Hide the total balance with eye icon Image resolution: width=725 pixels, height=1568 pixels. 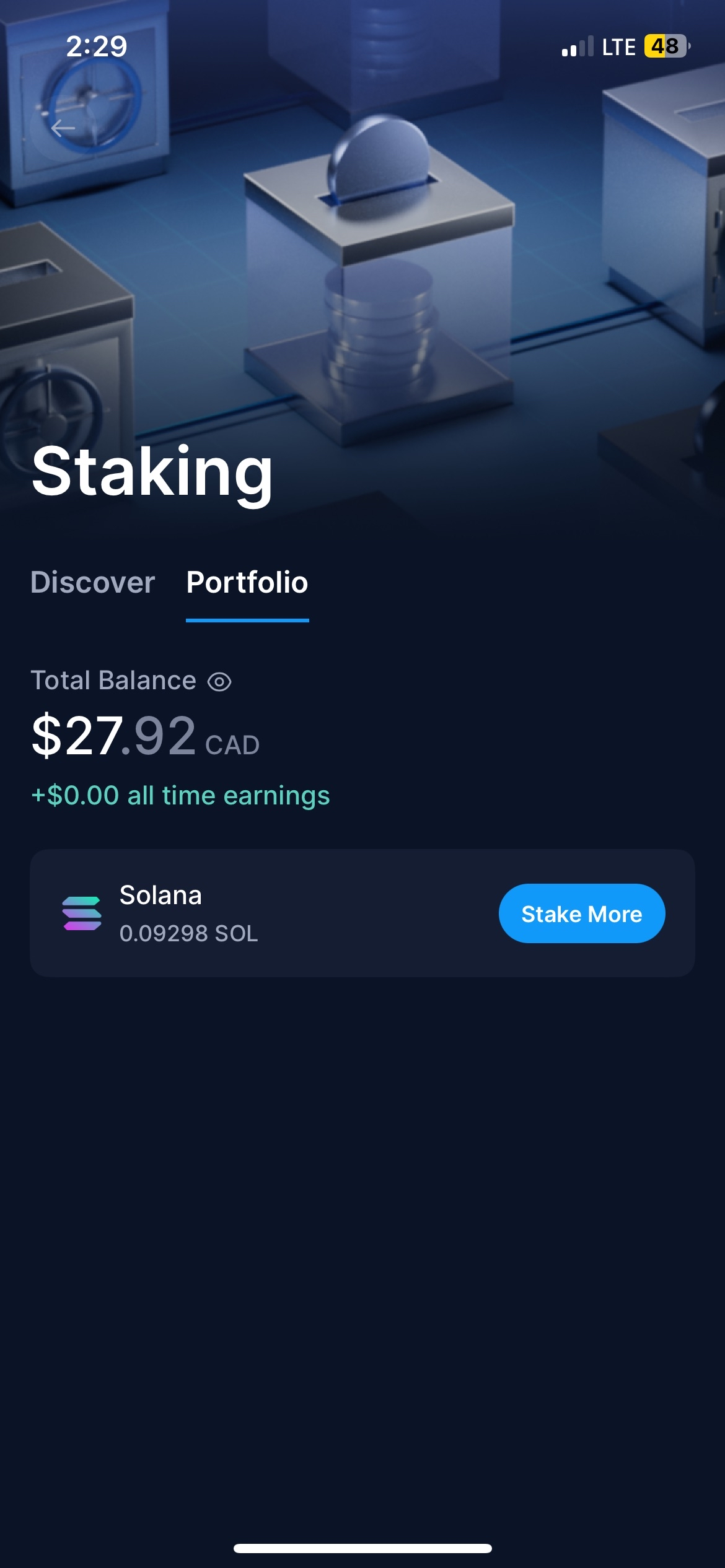(219, 682)
